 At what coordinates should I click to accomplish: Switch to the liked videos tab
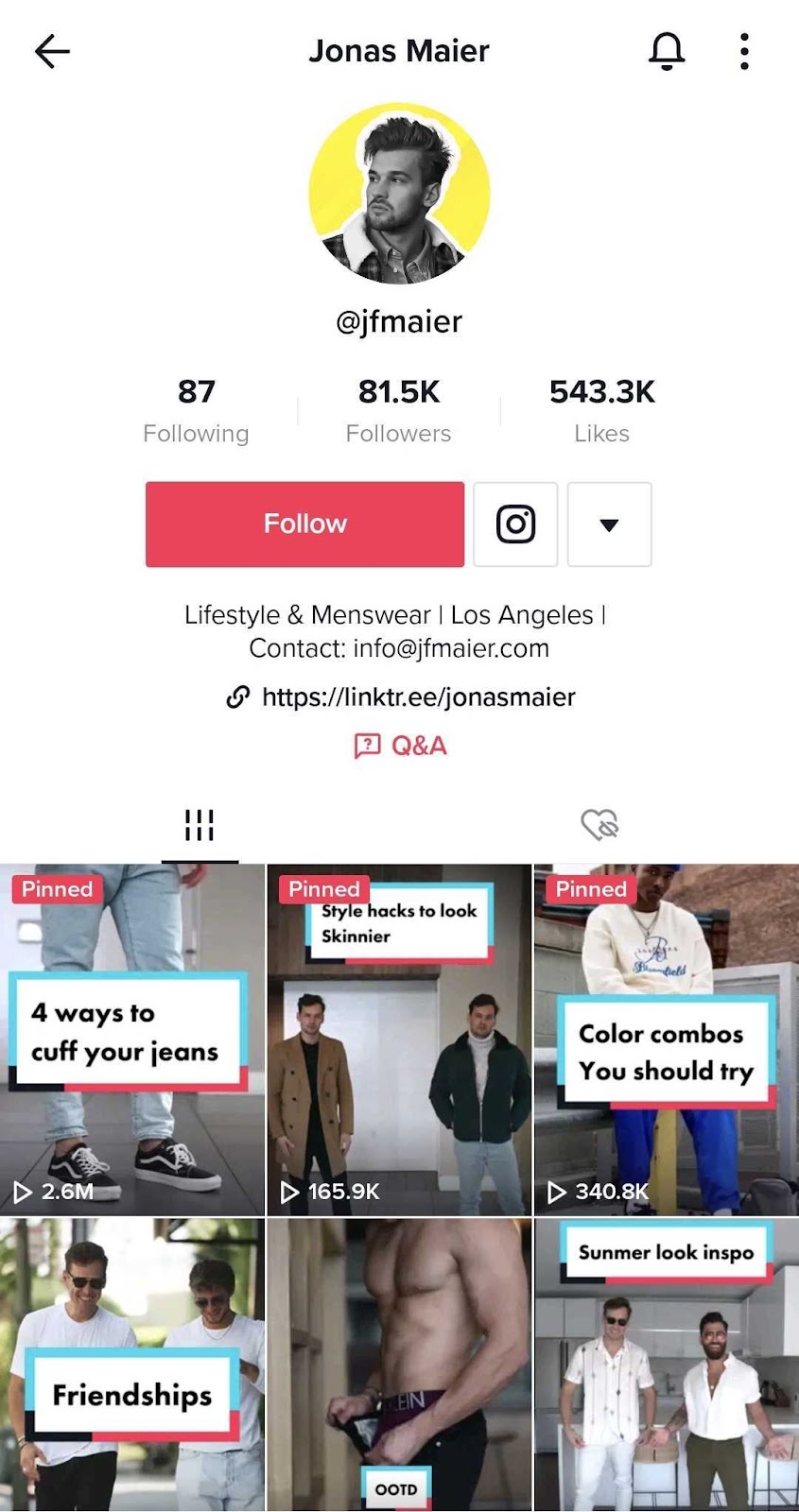(599, 825)
